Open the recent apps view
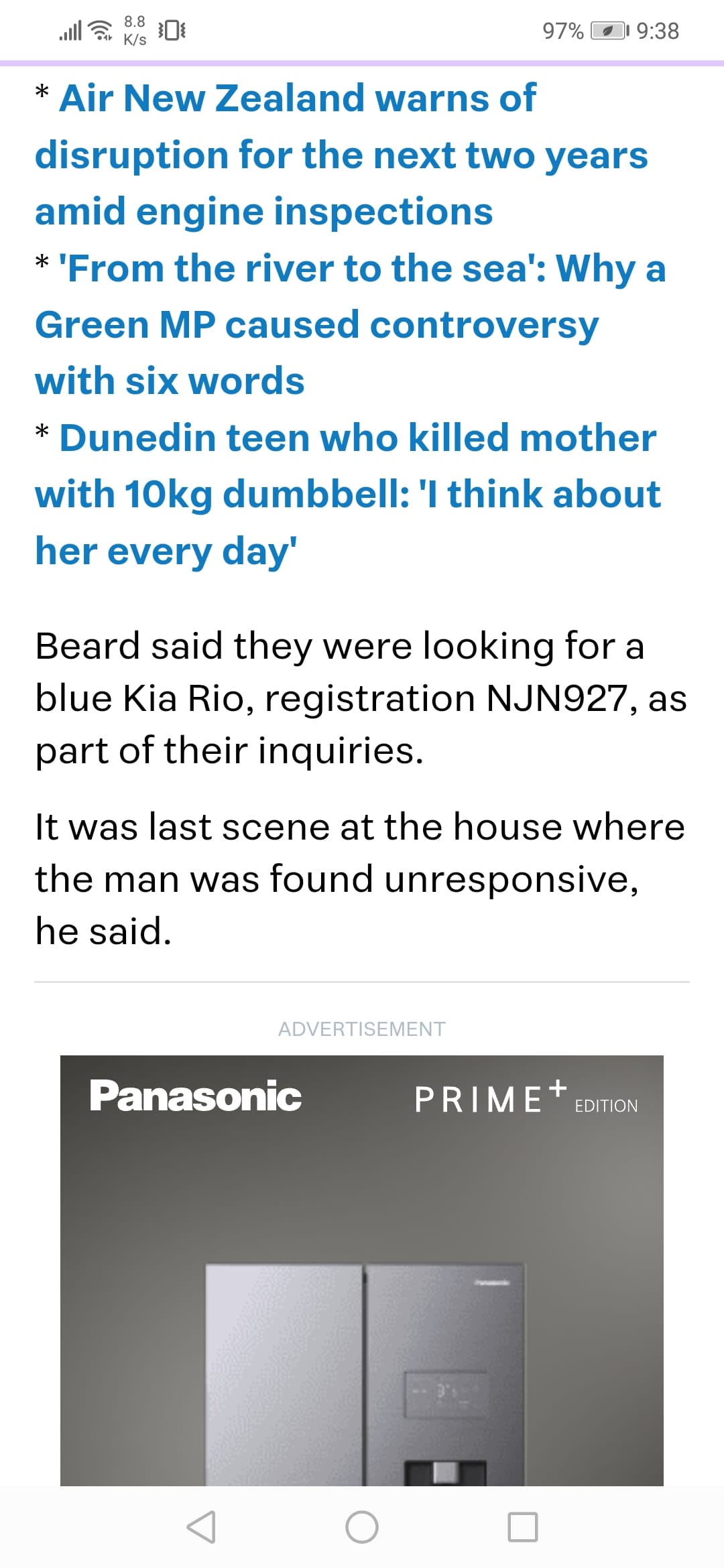 tap(523, 1527)
